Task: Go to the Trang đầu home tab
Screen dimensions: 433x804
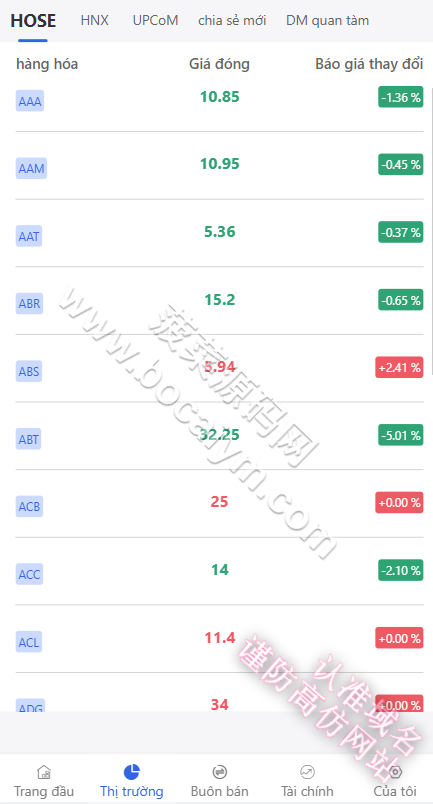Action: coord(44,781)
